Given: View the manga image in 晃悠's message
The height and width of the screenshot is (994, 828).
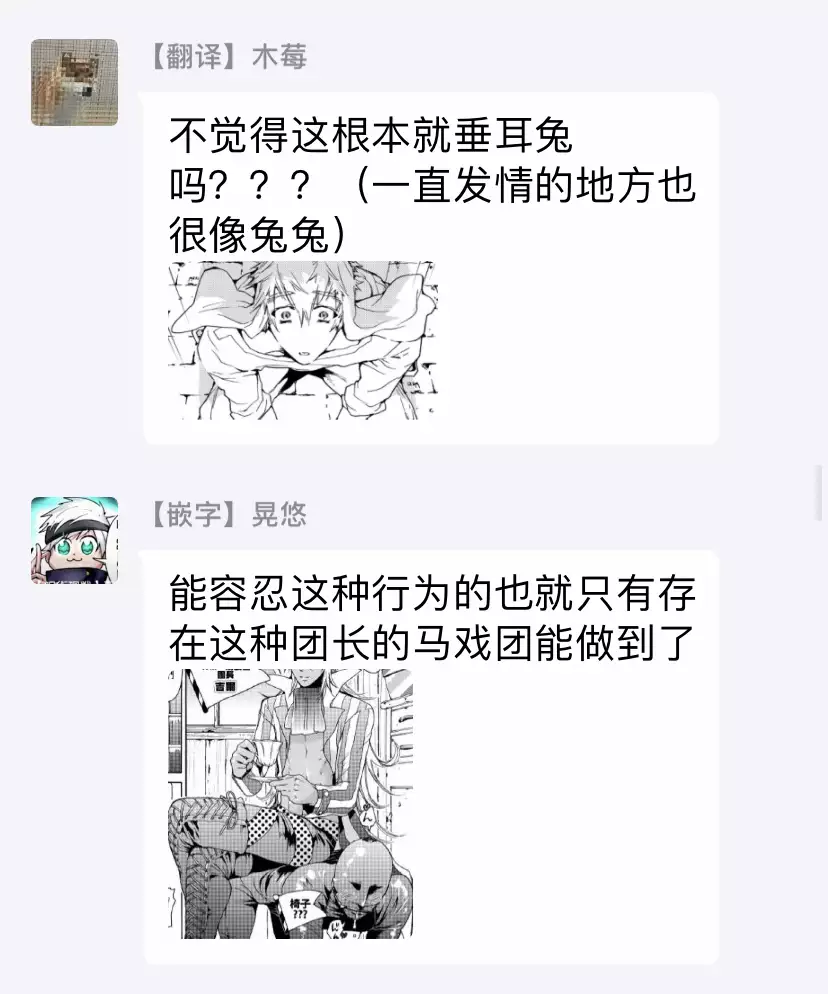Looking at the screenshot, I should [x=290, y=804].
